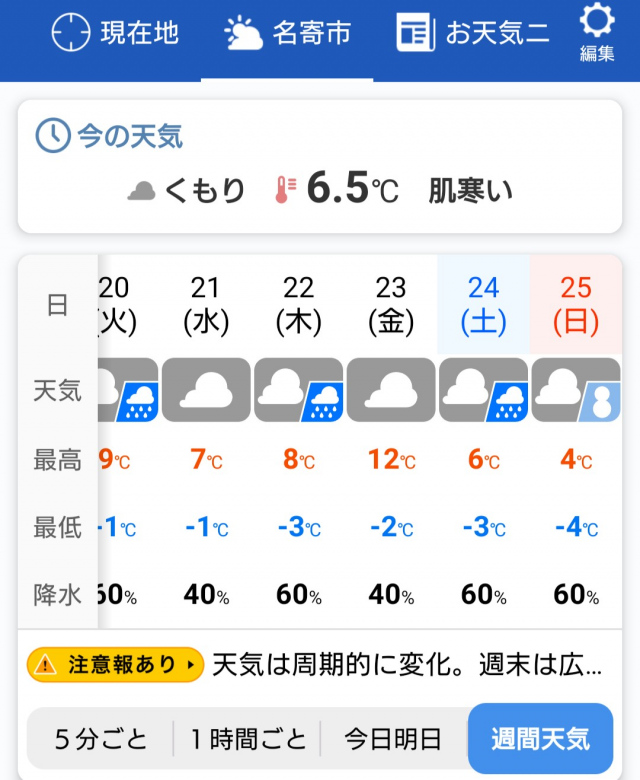This screenshot has height=780, width=640.
Task: View the 注意報あり weather advisory
Action: [115, 664]
